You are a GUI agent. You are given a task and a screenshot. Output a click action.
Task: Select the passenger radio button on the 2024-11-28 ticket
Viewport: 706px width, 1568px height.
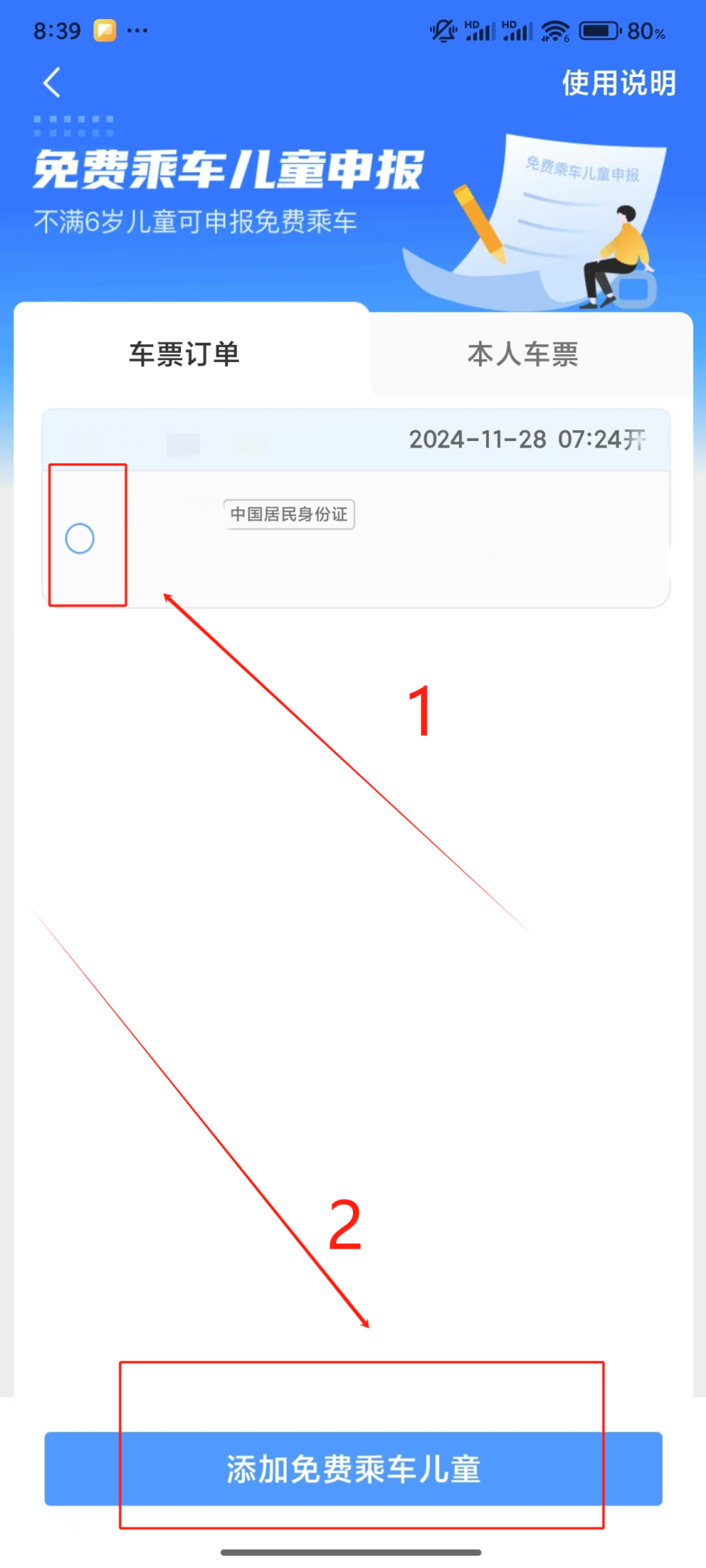pyautogui.click(x=80, y=538)
